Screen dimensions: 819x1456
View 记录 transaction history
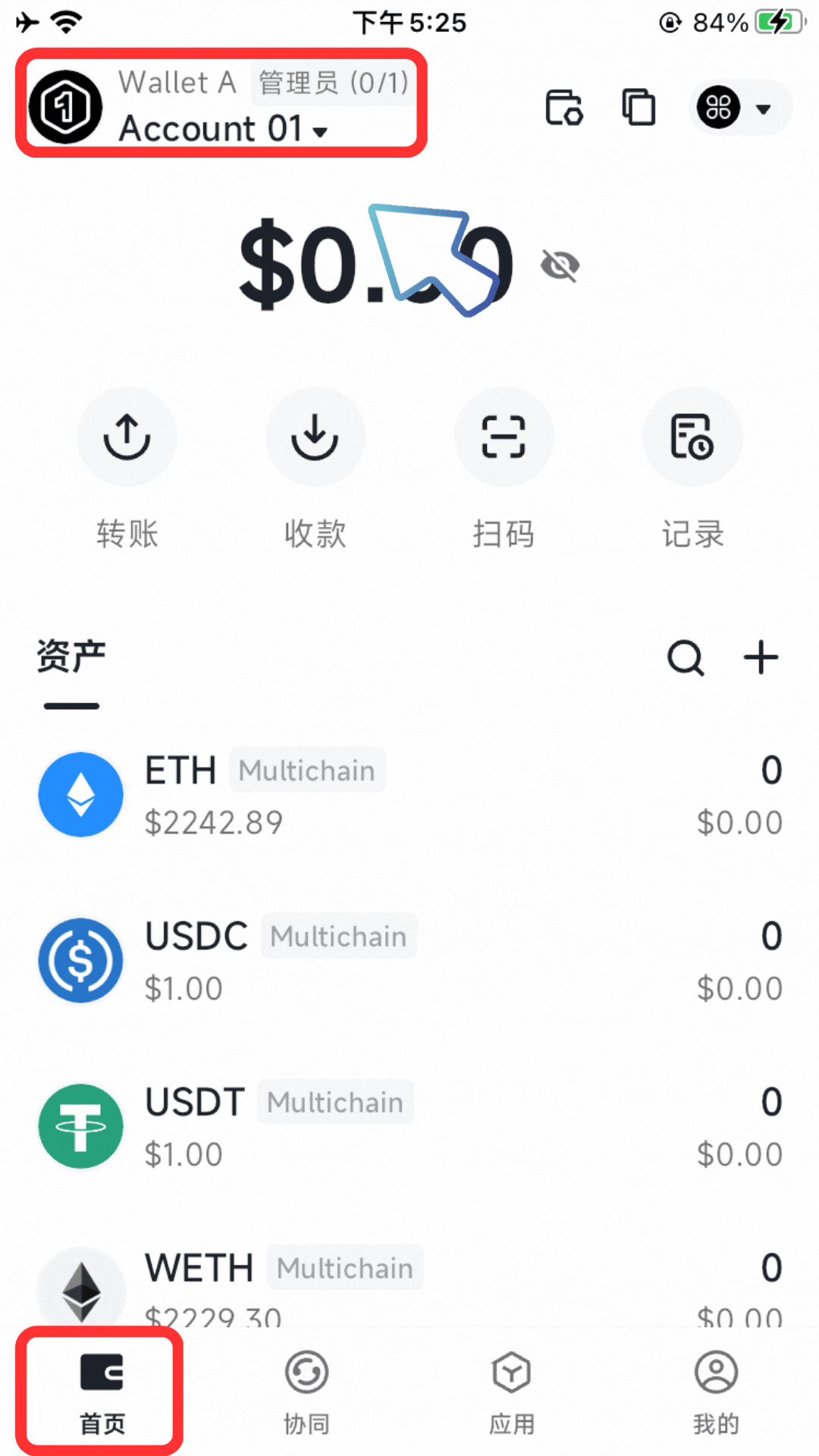[x=692, y=438]
